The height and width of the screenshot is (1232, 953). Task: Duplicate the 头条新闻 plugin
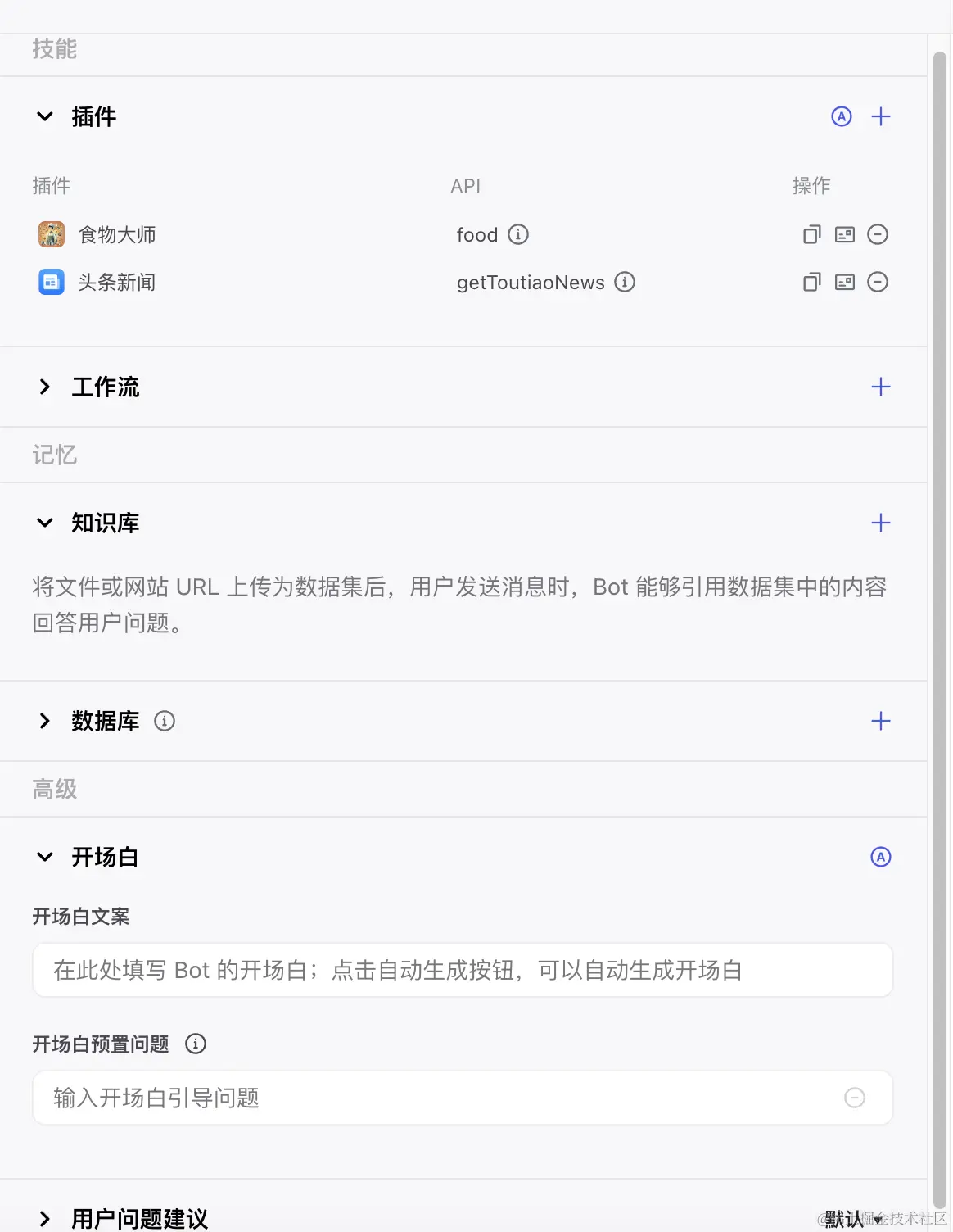point(811,282)
